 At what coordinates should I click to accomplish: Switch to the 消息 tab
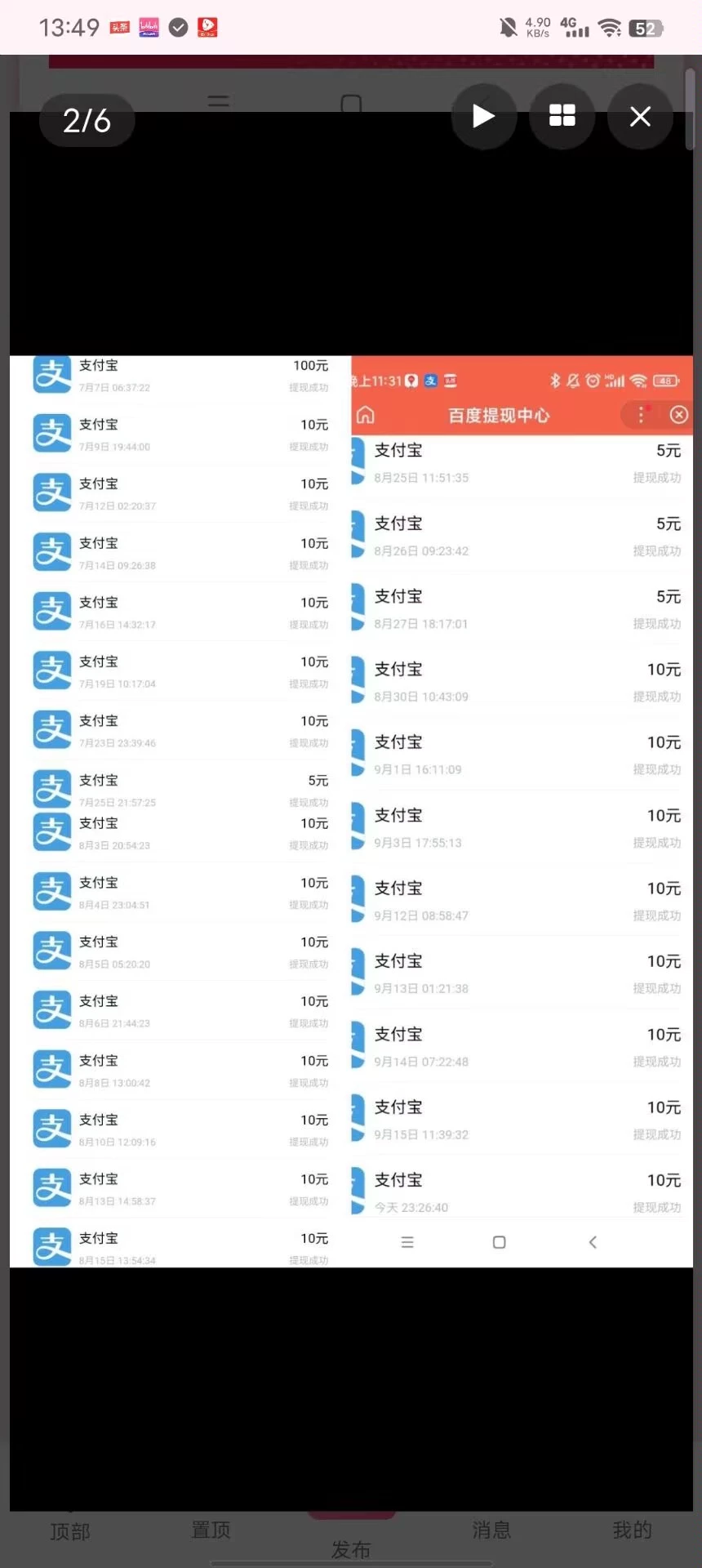pos(491,1530)
